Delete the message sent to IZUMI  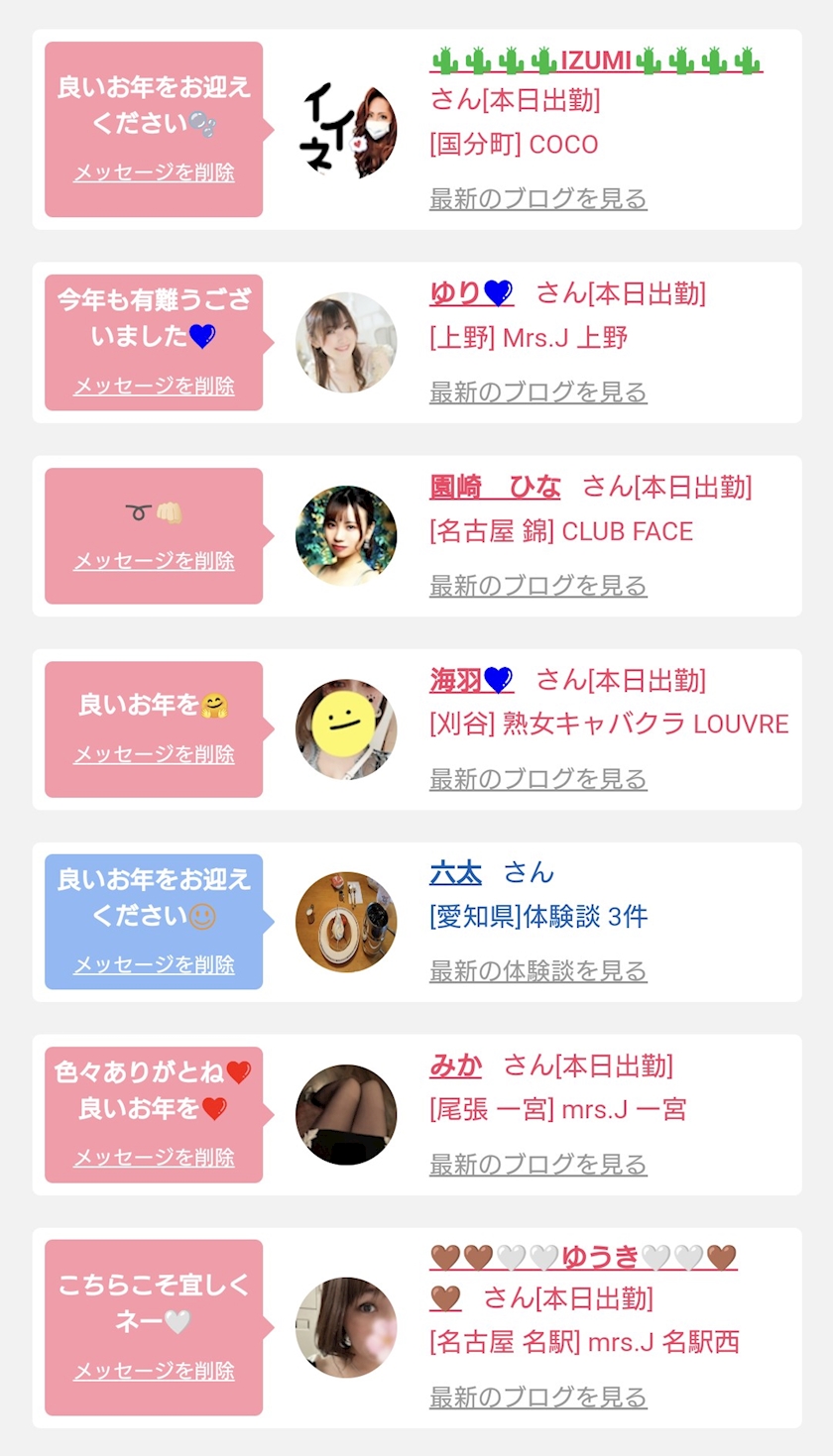tap(154, 172)
